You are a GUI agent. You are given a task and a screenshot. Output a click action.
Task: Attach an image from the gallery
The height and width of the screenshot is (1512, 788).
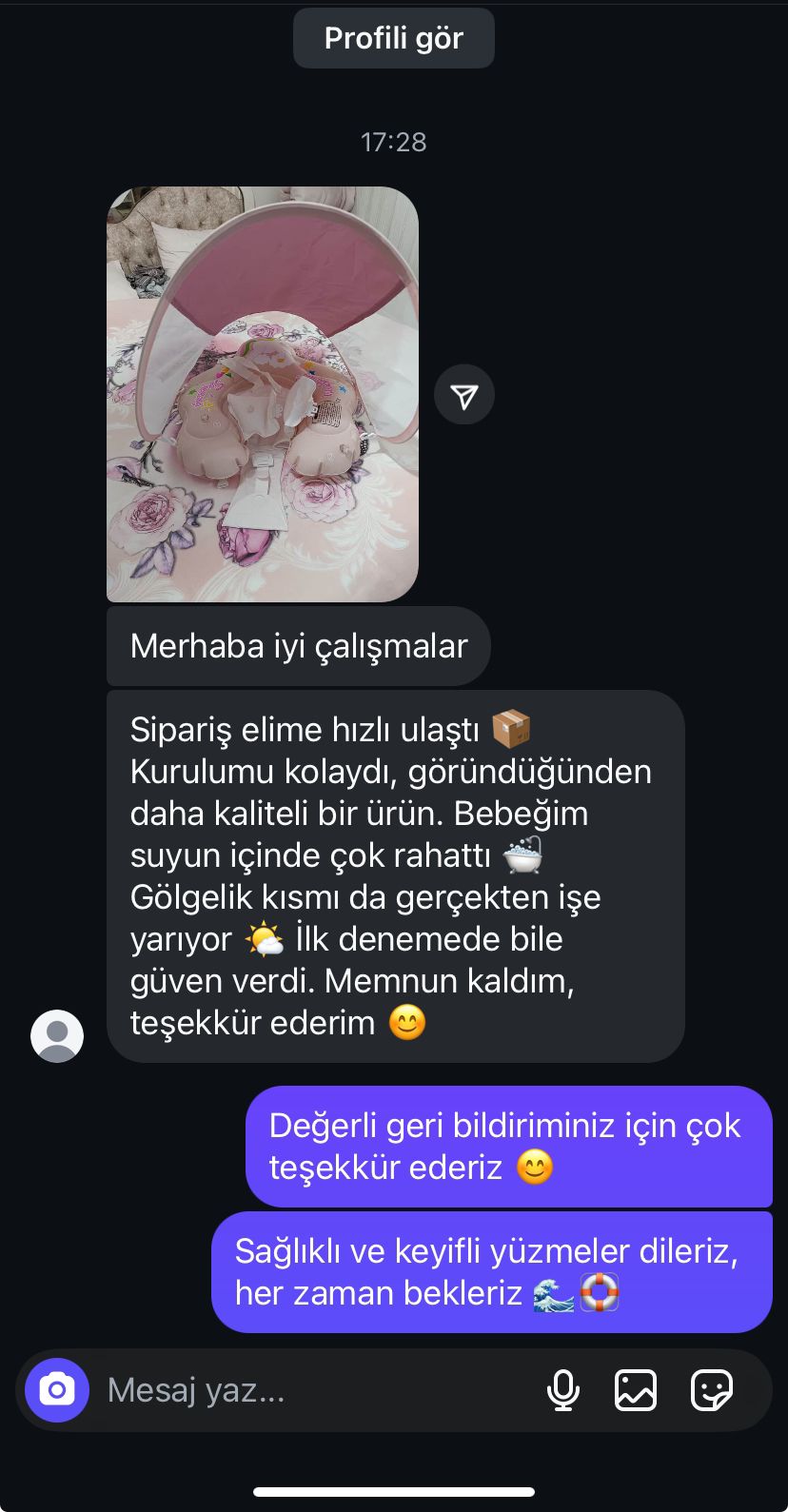(636, 1390)
